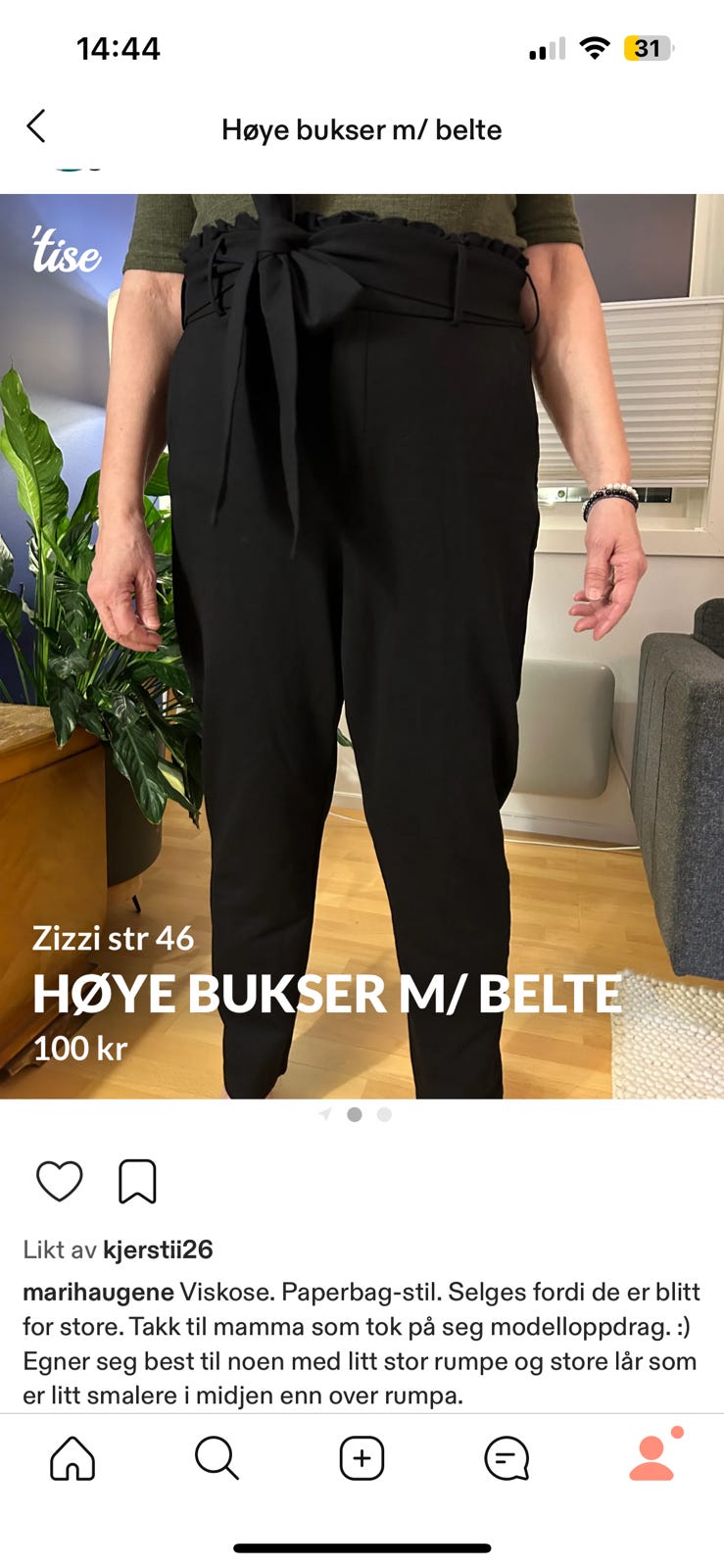Open the Home feed
The height and width of the screenshot is (1568, 724).
click(x=72, y=1458)
